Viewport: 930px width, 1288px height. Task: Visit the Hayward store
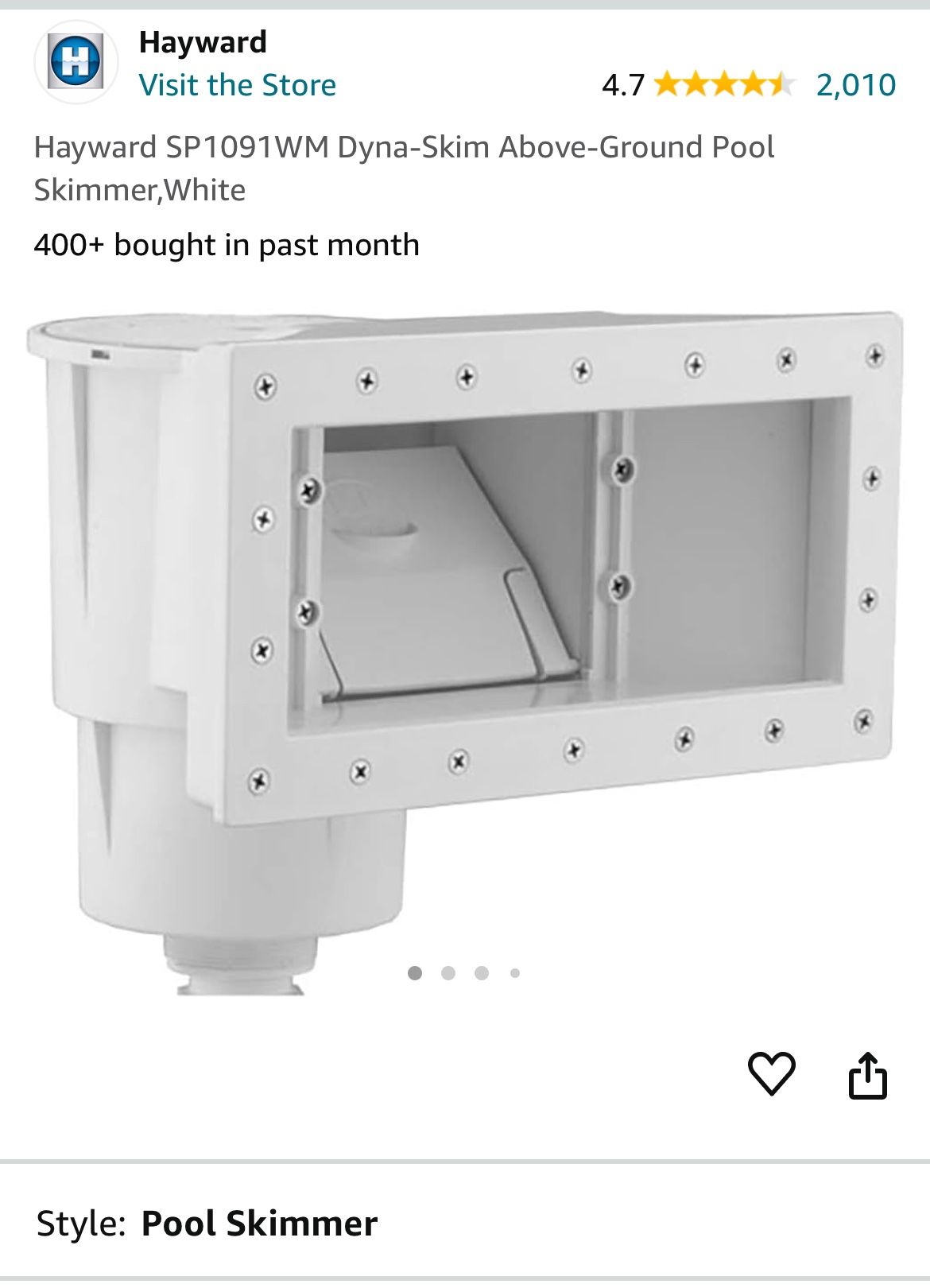(237, 85)
